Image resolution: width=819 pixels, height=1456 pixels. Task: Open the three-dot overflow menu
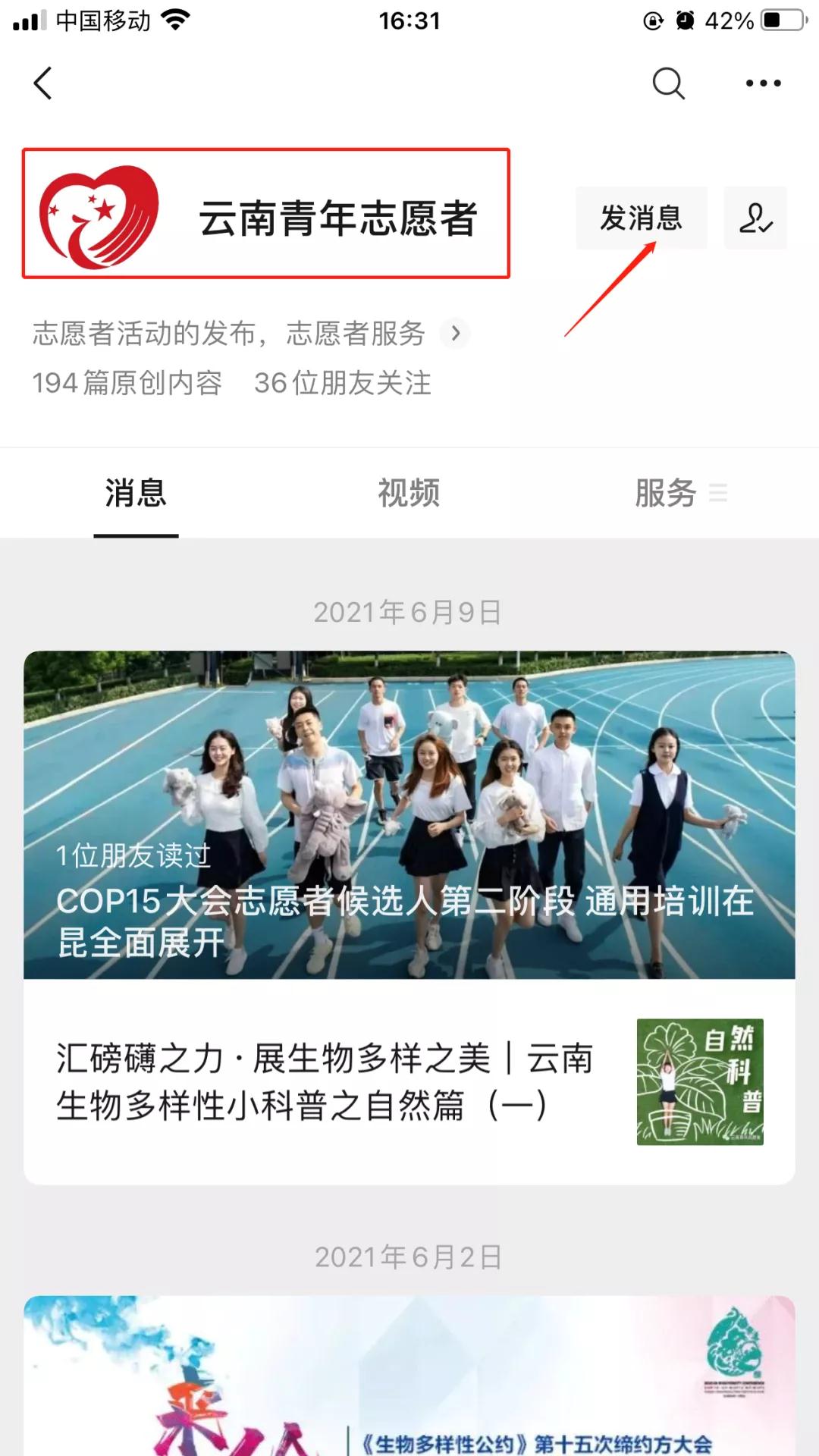pos(763,83)
